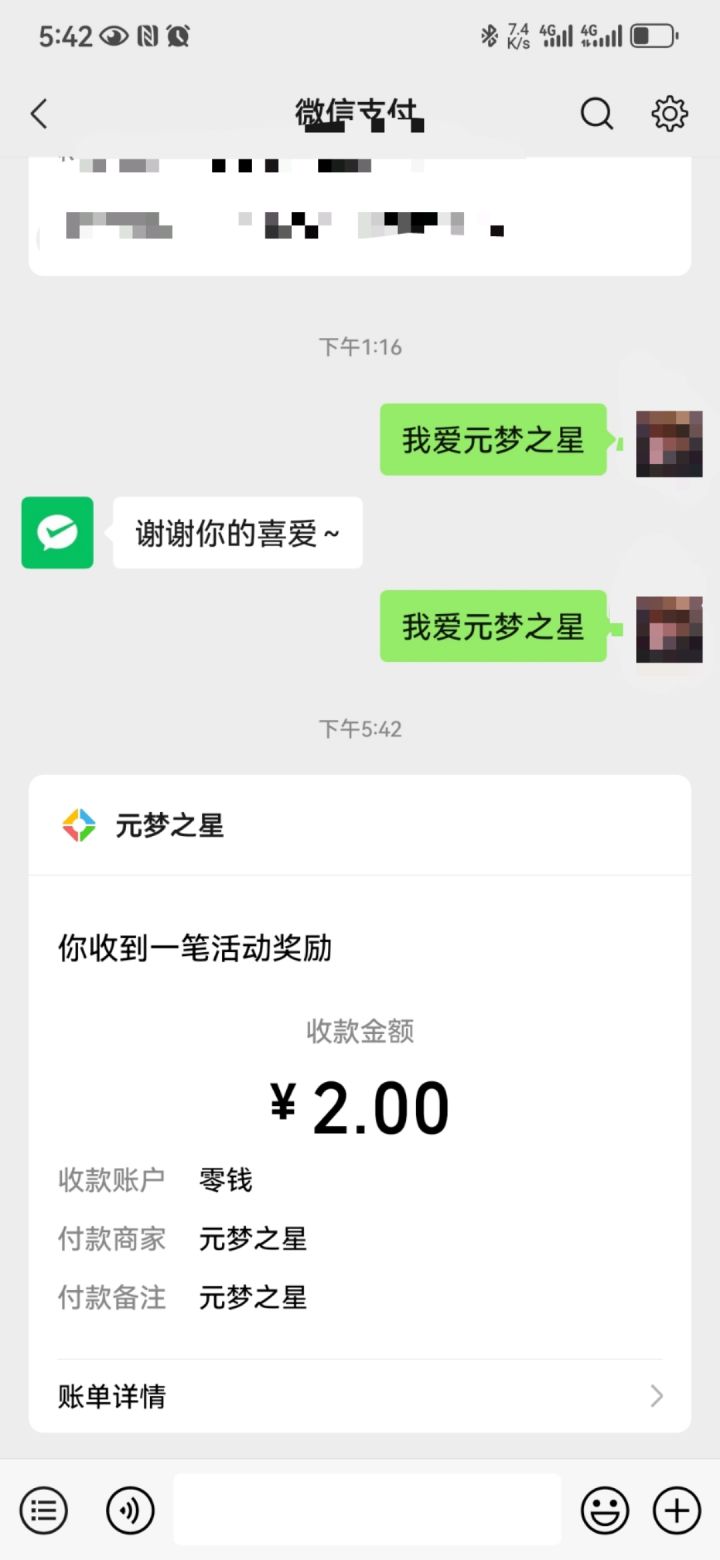
Task: Open the WeChat Pay green service avatar
Action: pyautogui.click(x=56, y=533)
